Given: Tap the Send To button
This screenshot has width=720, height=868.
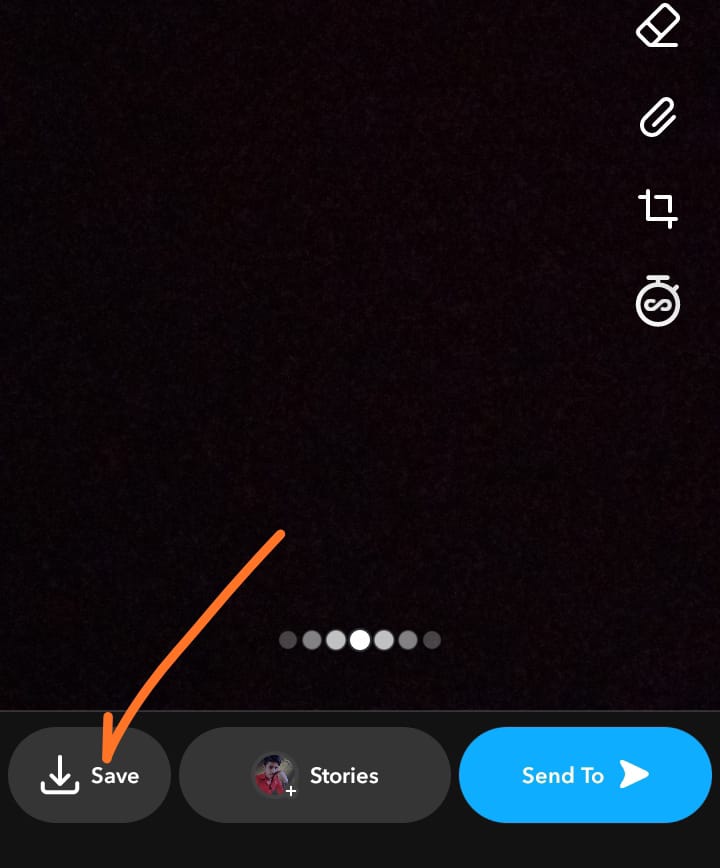Looking at the screenshot, I should click(x=585, y=775).
